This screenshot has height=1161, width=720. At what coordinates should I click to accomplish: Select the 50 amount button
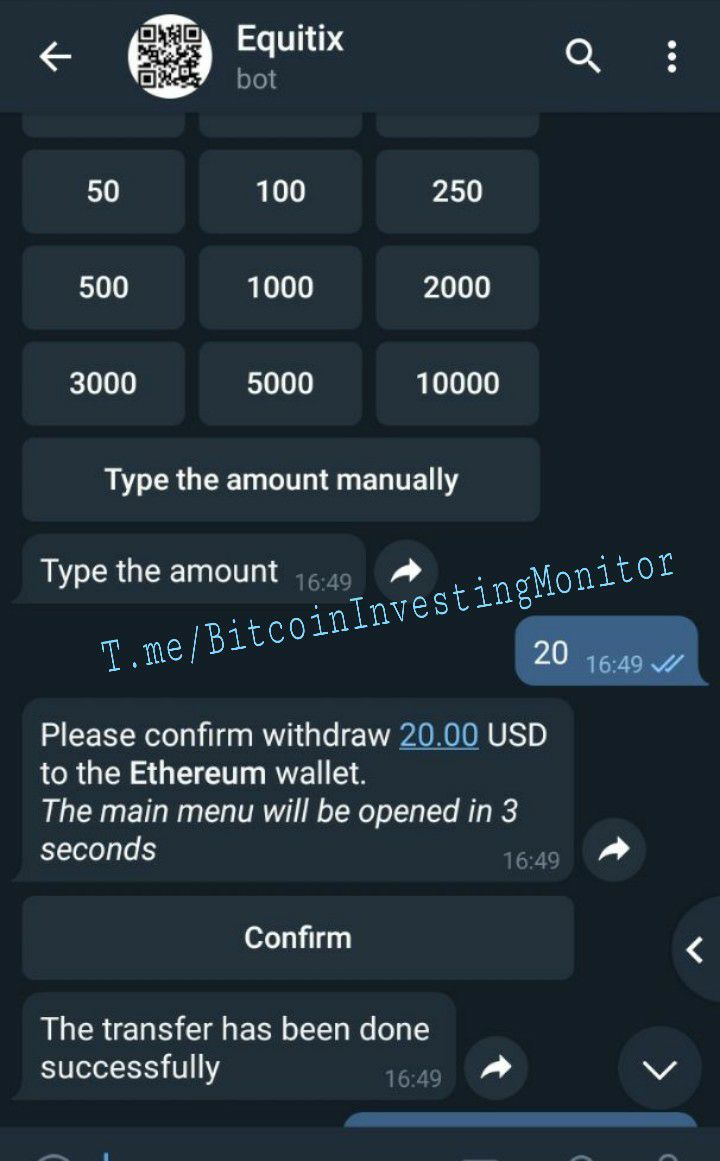(x=103, y=191)
